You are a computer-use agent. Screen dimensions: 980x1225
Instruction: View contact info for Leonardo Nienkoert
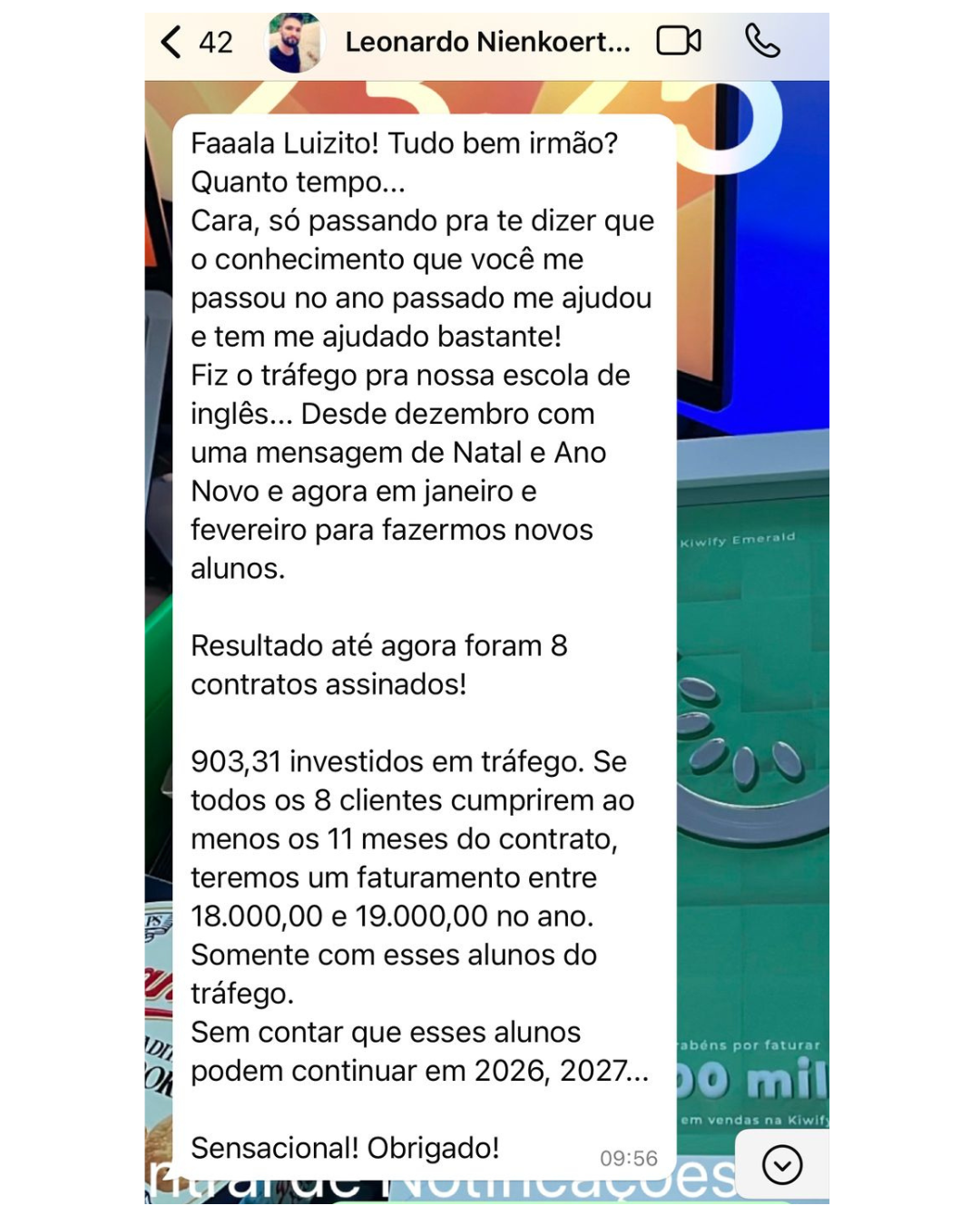[487, 43]
